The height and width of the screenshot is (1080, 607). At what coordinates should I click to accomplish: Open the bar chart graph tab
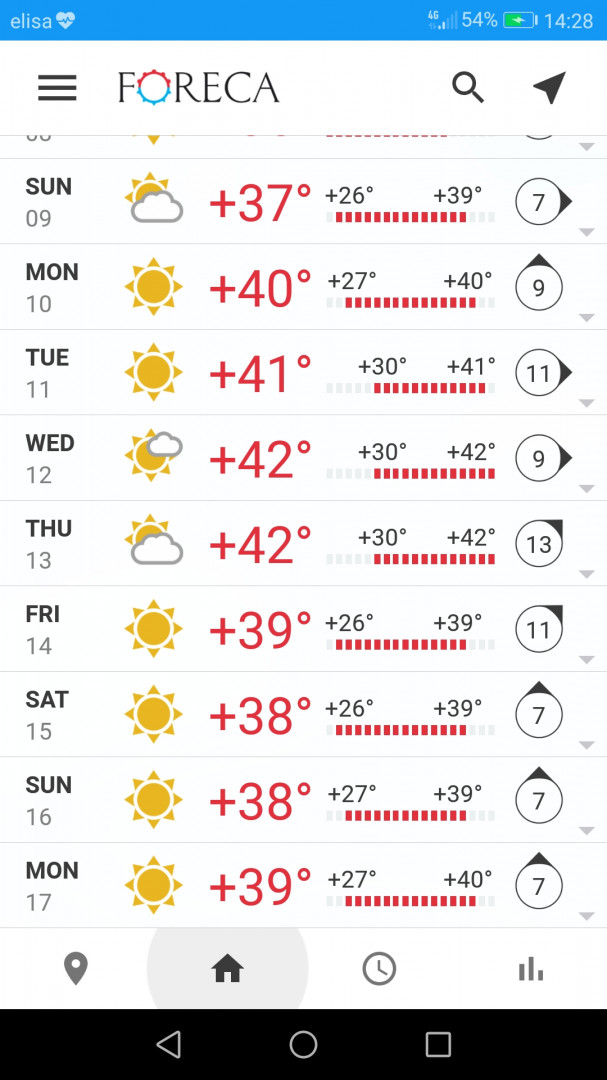(531, 968)
